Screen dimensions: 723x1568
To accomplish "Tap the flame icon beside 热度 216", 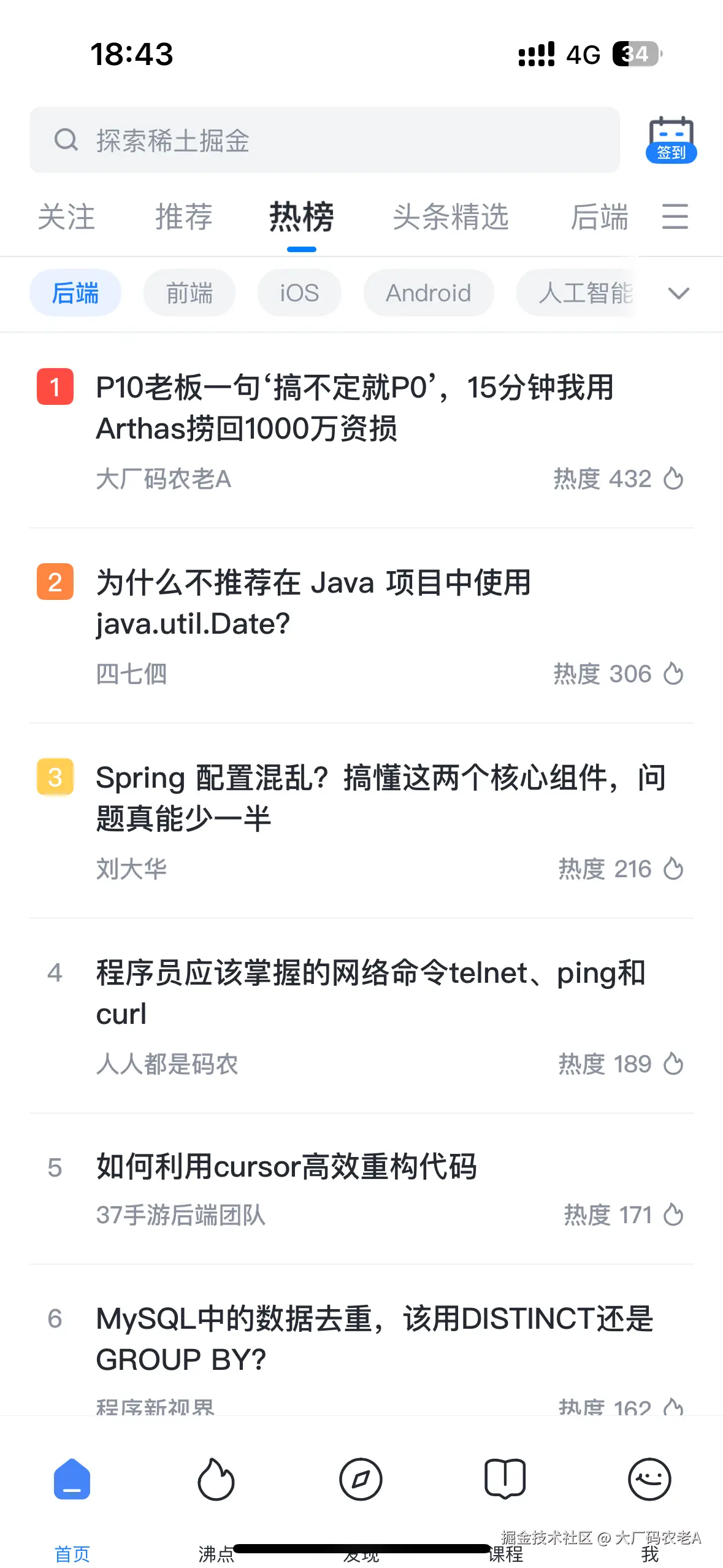I will (673, 869).
